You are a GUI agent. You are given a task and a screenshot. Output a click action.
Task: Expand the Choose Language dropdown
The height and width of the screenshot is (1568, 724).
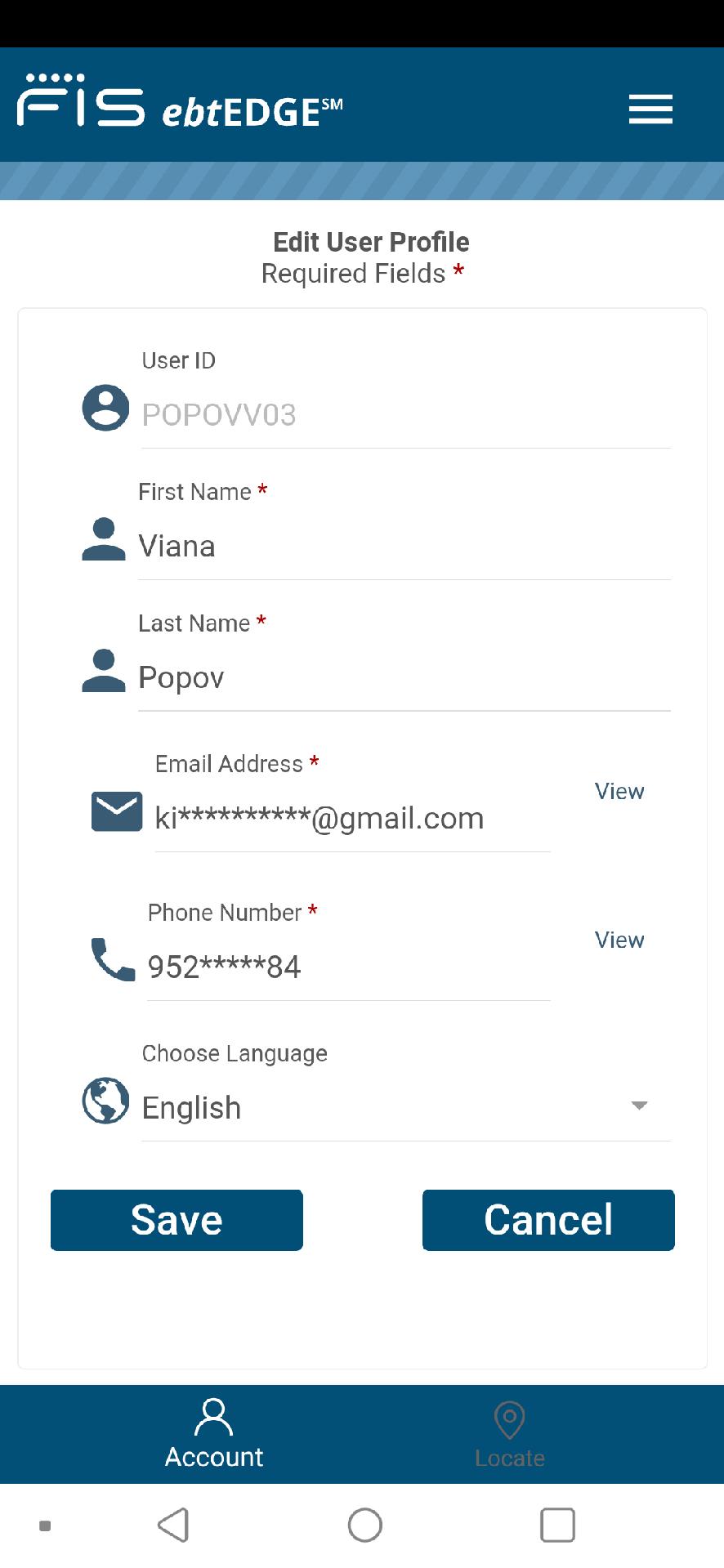(x=406, y=1107)
